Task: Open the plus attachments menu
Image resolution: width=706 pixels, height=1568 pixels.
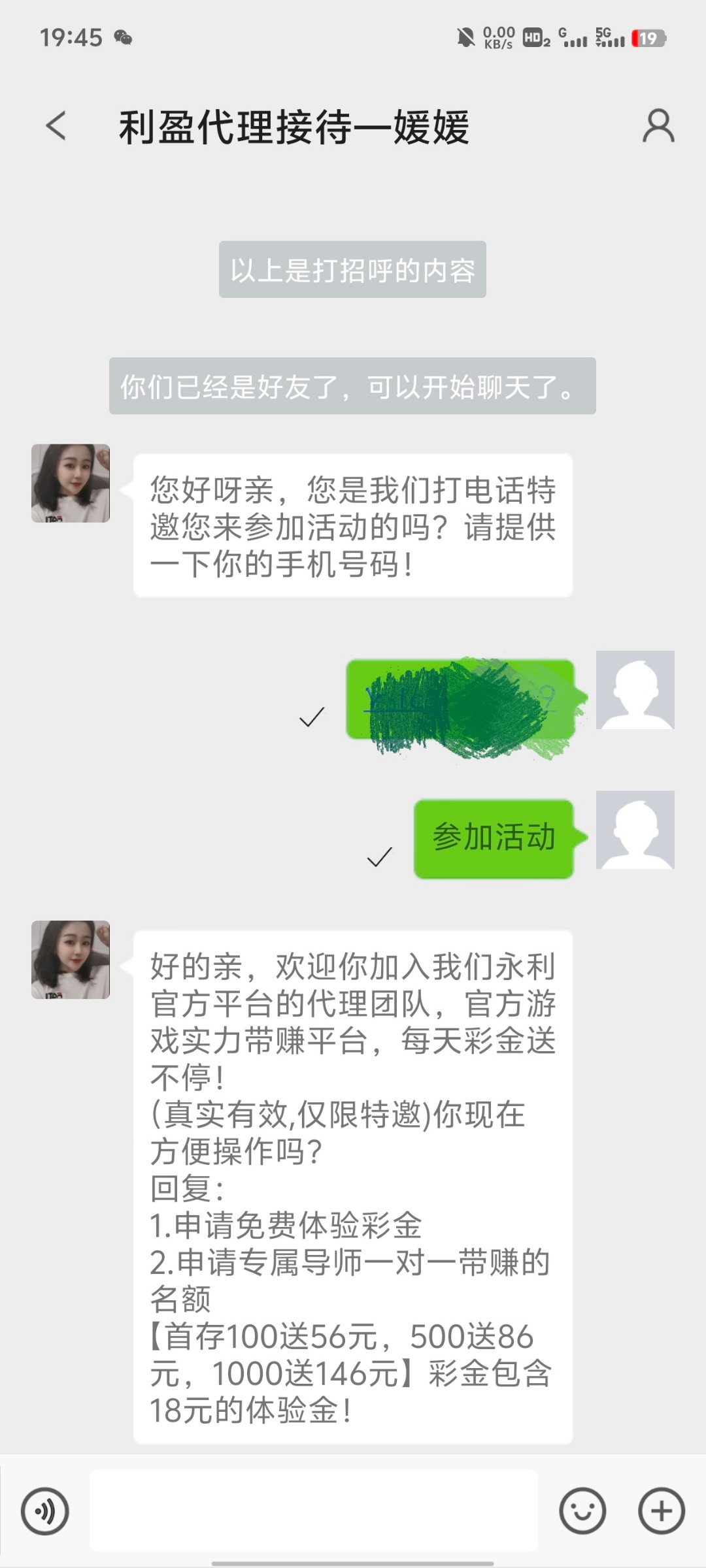Action: coord(661,1511)
